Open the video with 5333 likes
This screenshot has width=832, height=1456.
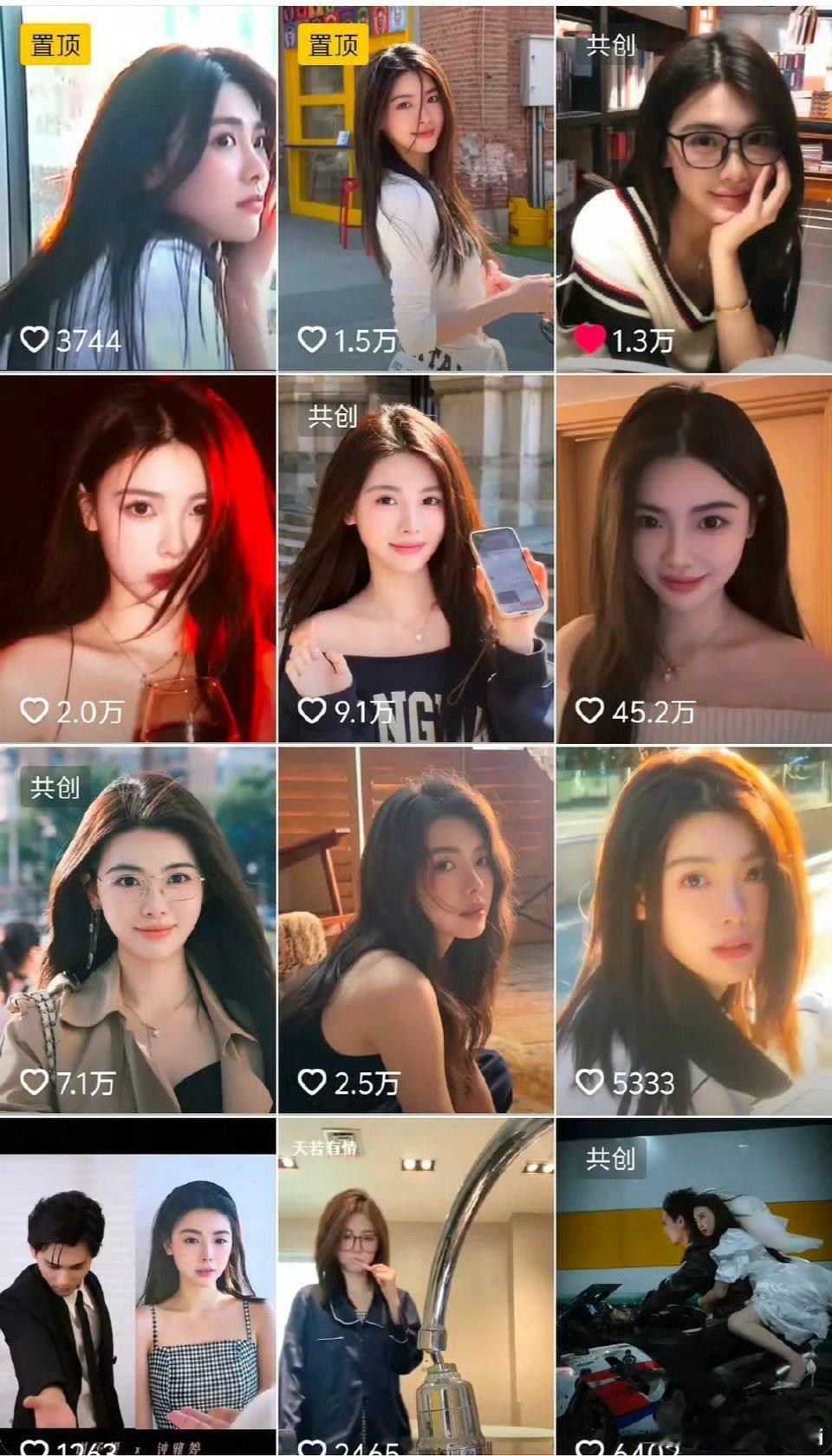pos(693,929)
